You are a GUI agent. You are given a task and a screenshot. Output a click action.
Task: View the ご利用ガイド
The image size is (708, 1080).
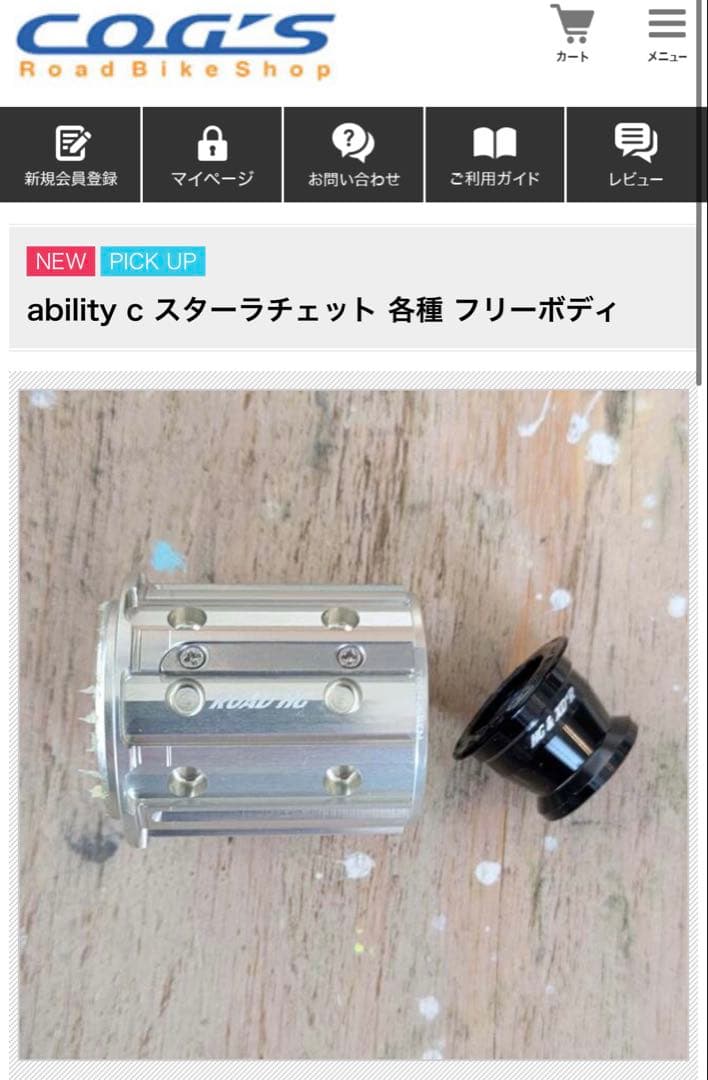coord(495,155)
